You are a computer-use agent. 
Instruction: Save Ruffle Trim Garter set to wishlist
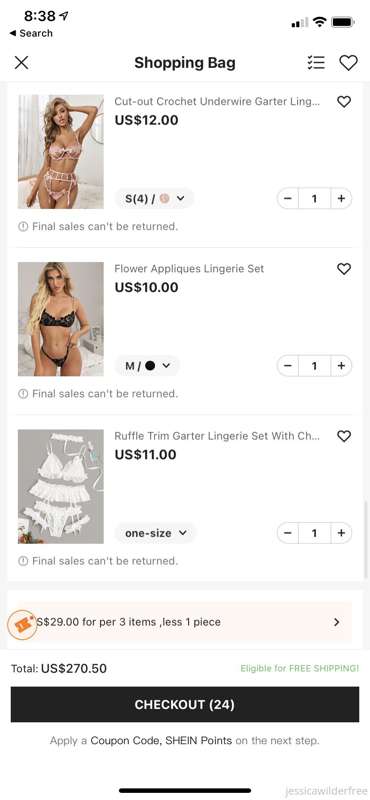pyautogui.click(x=344, y=436)
